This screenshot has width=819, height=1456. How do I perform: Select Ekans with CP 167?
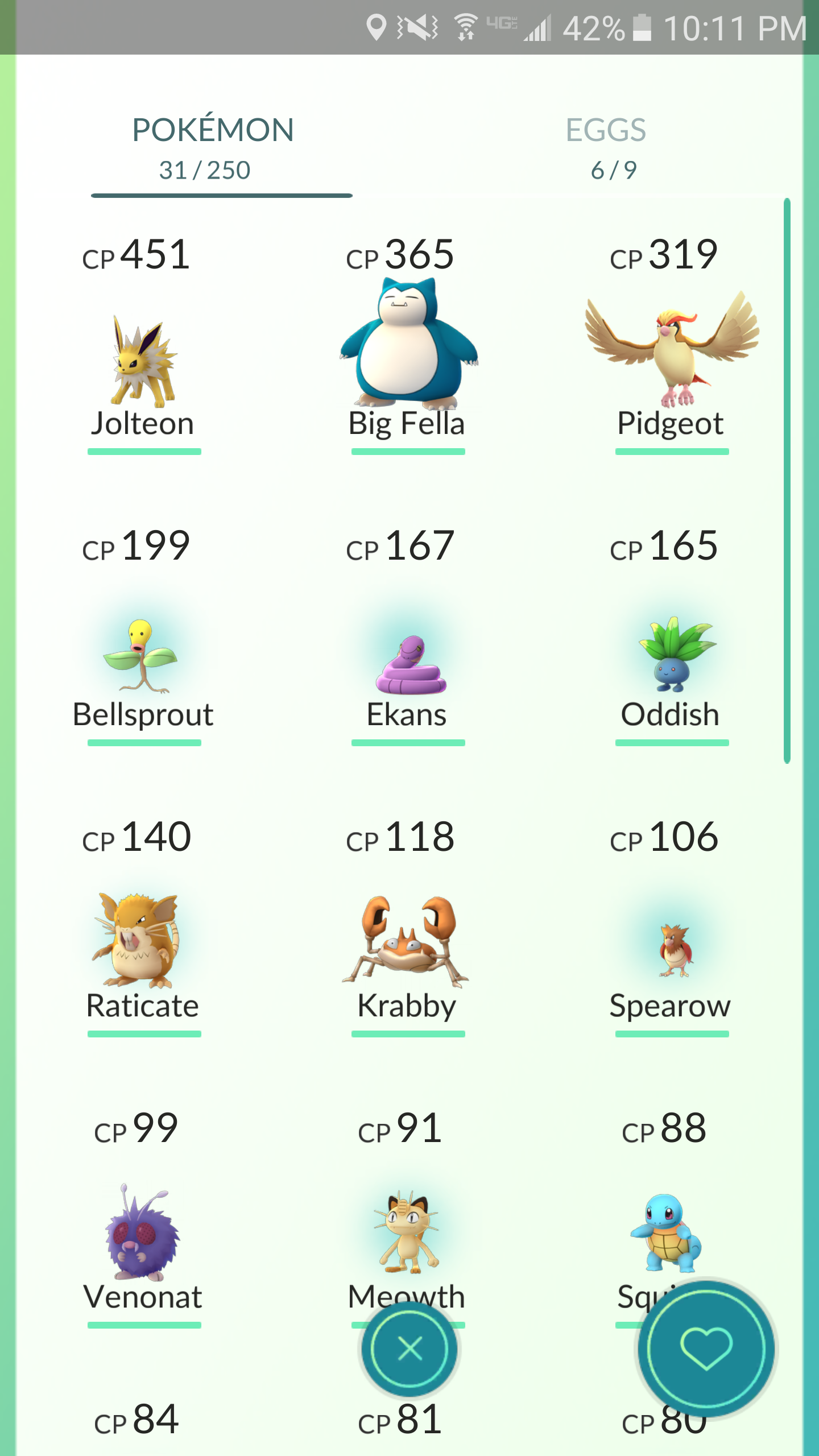pos(408,665)
